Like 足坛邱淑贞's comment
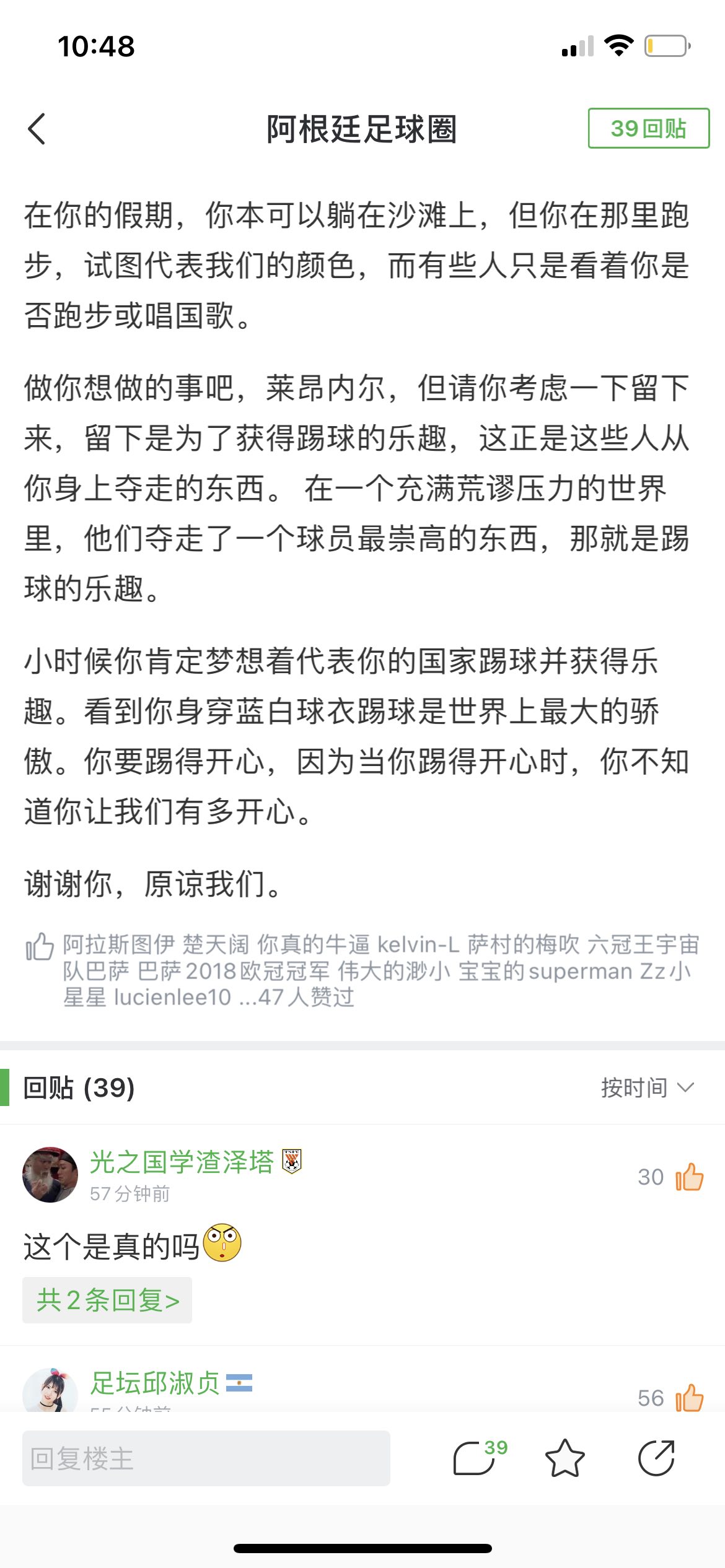This screenshot has height=1568, width=725. pyautogui.click(x=689, y=1398)
